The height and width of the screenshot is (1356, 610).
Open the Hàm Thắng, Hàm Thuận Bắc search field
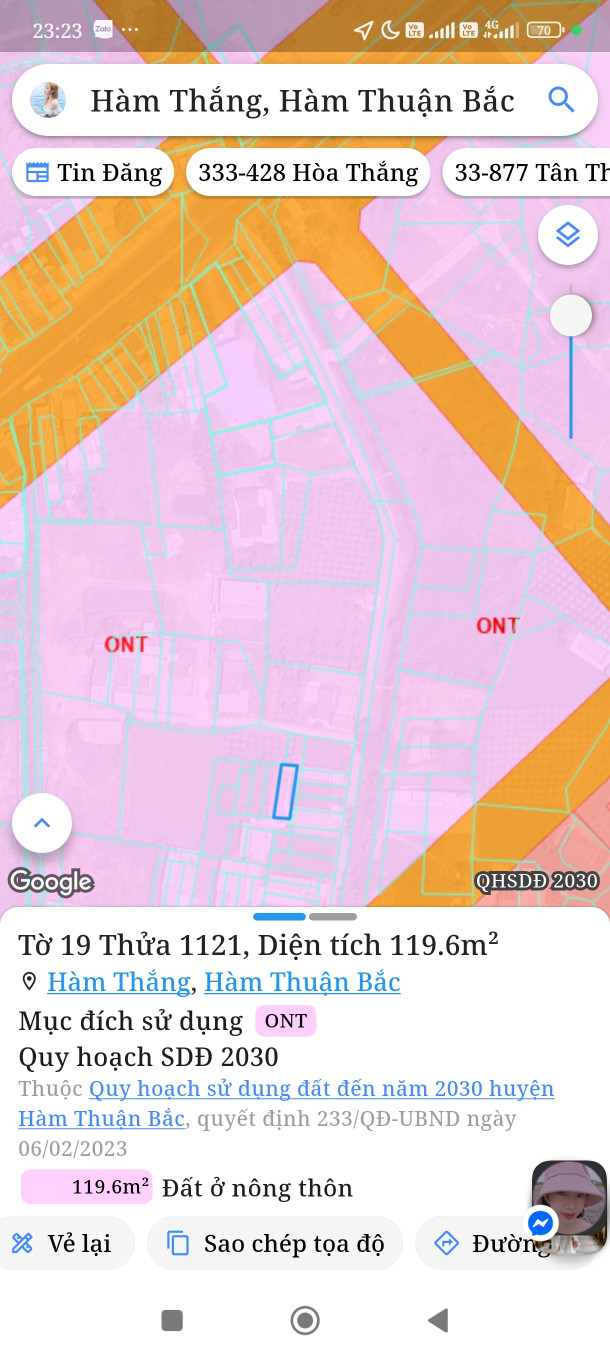(x=302, y=100)
